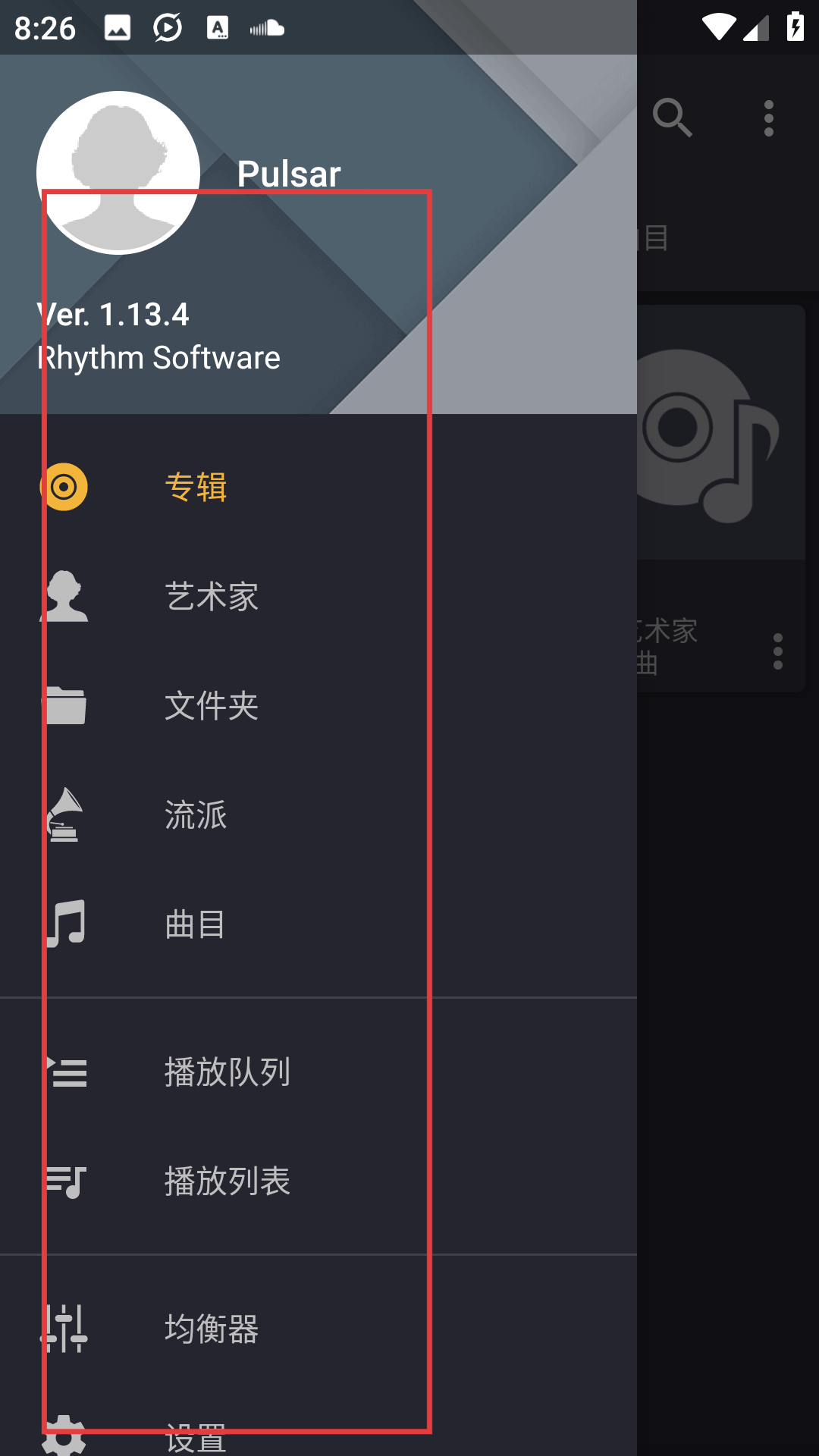
Task: Show all 曲目 songs
Action: point(196,924)
